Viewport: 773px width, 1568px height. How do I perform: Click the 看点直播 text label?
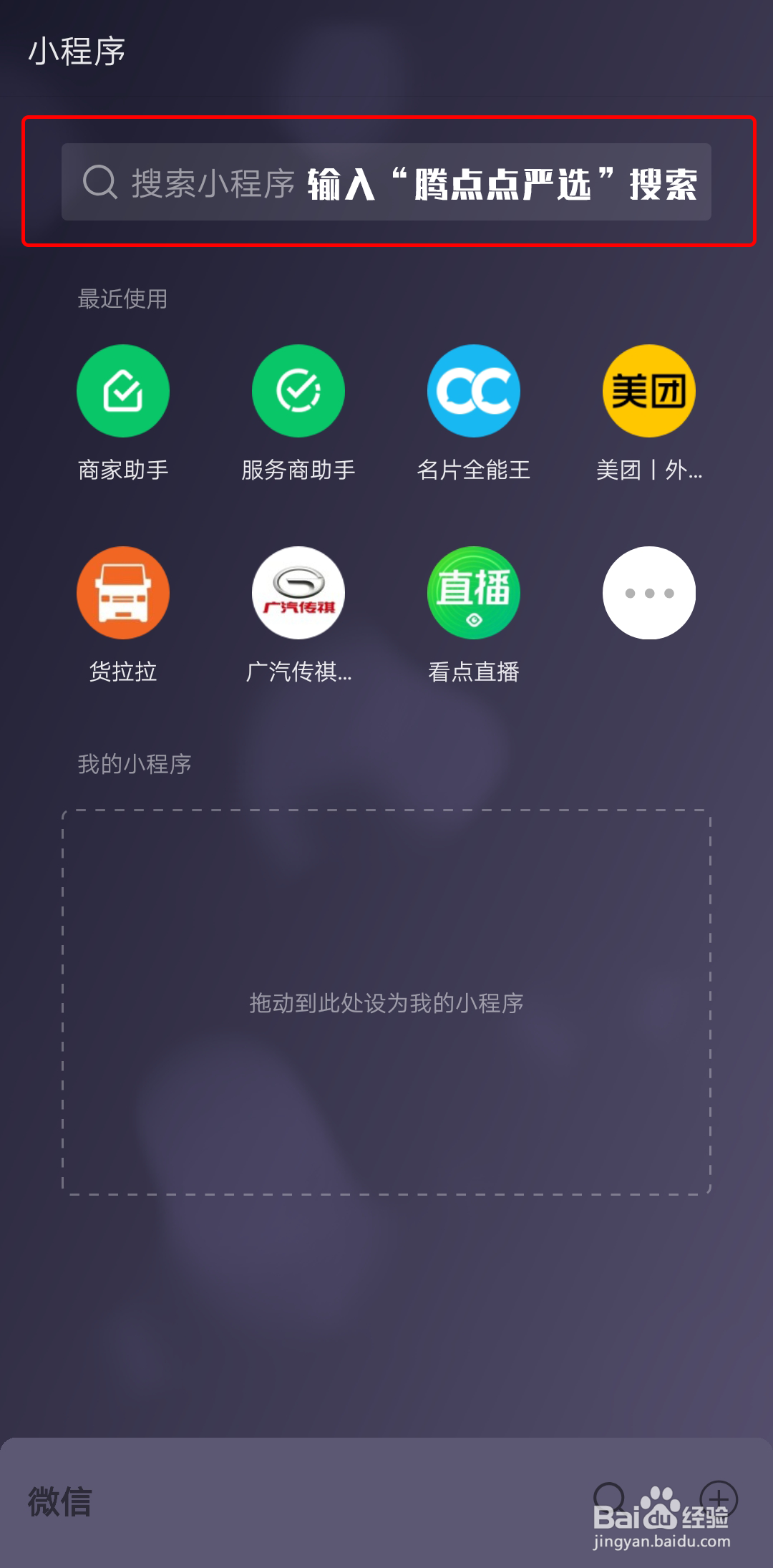[x=473, y=671]
